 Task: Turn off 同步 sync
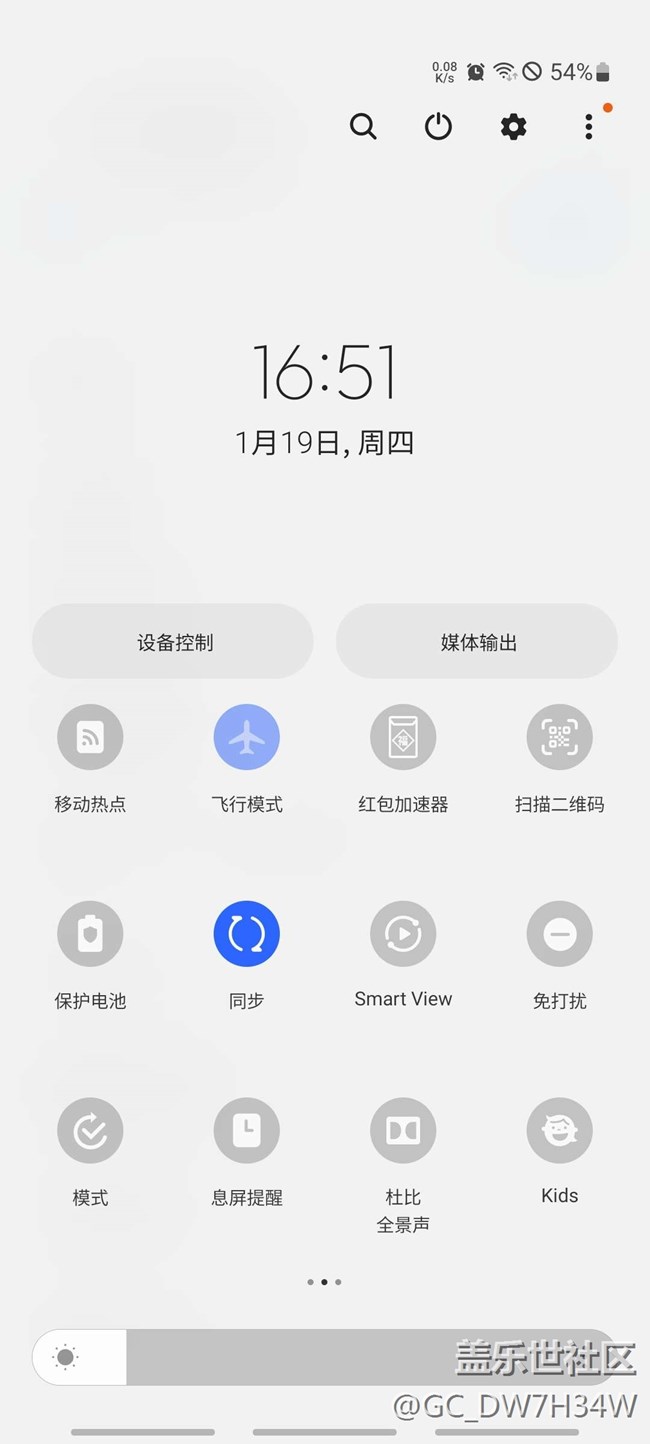(246, 933)
